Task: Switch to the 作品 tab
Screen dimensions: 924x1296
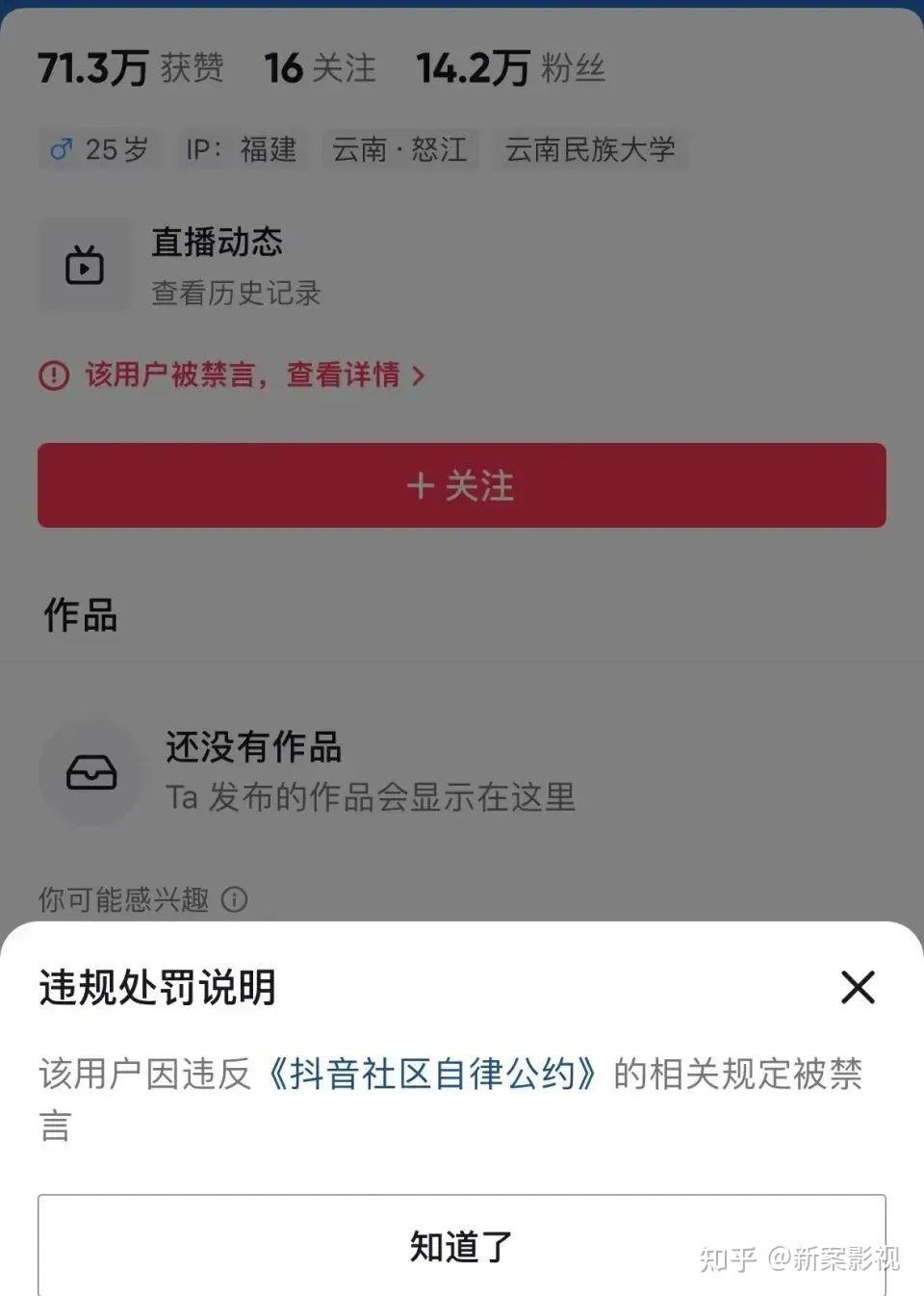Action: (x=81, y=616)
